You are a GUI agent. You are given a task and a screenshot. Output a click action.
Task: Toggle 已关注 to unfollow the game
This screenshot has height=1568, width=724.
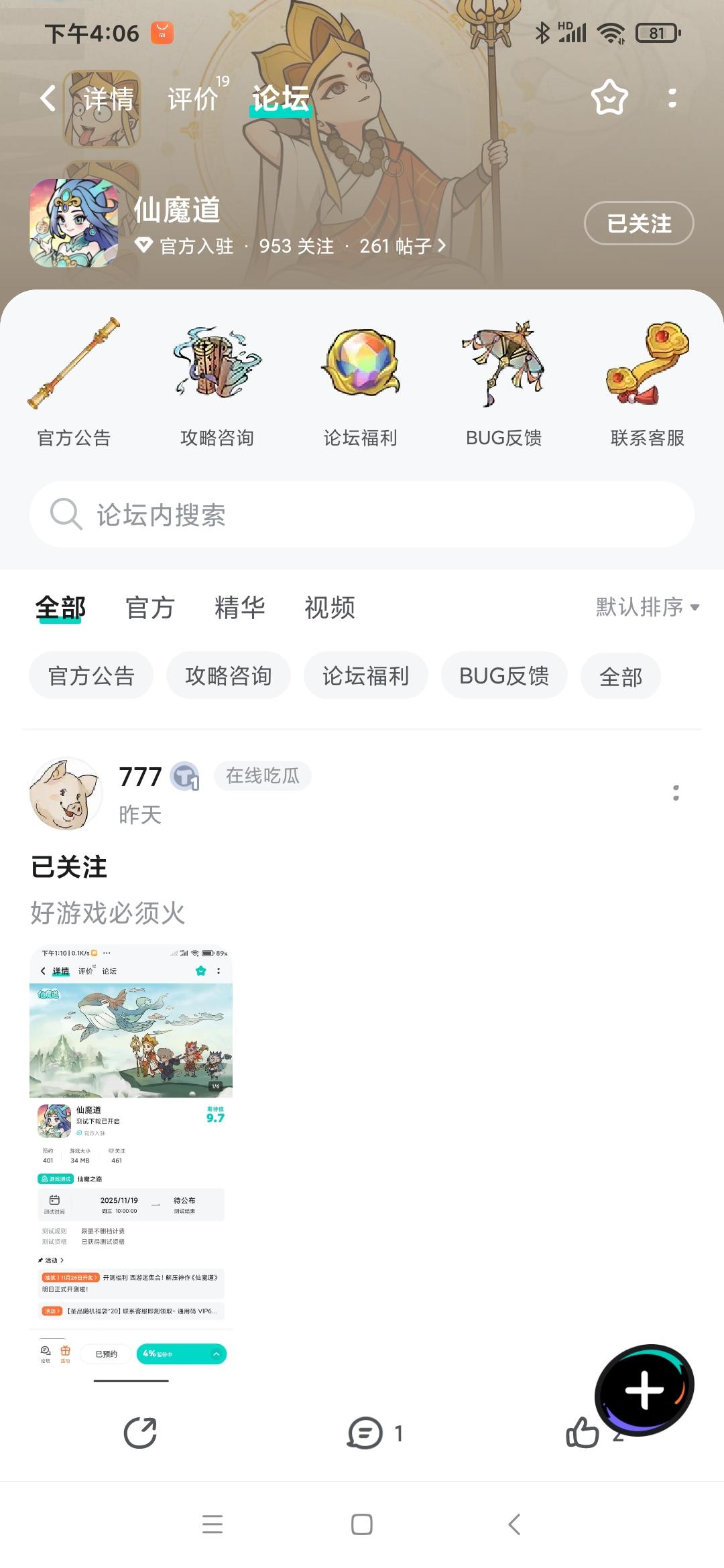point(638,224)
